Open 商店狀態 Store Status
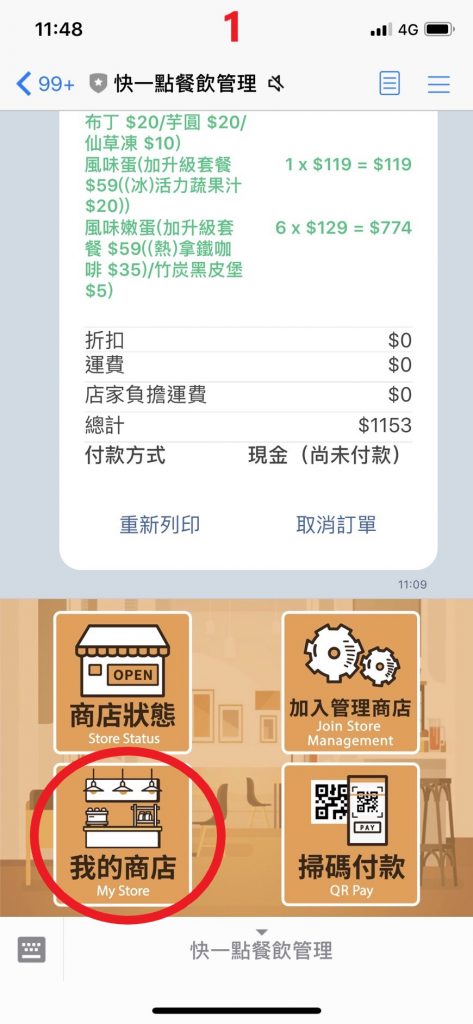This screenshot has width=473, height=1024. click(122, 682)
